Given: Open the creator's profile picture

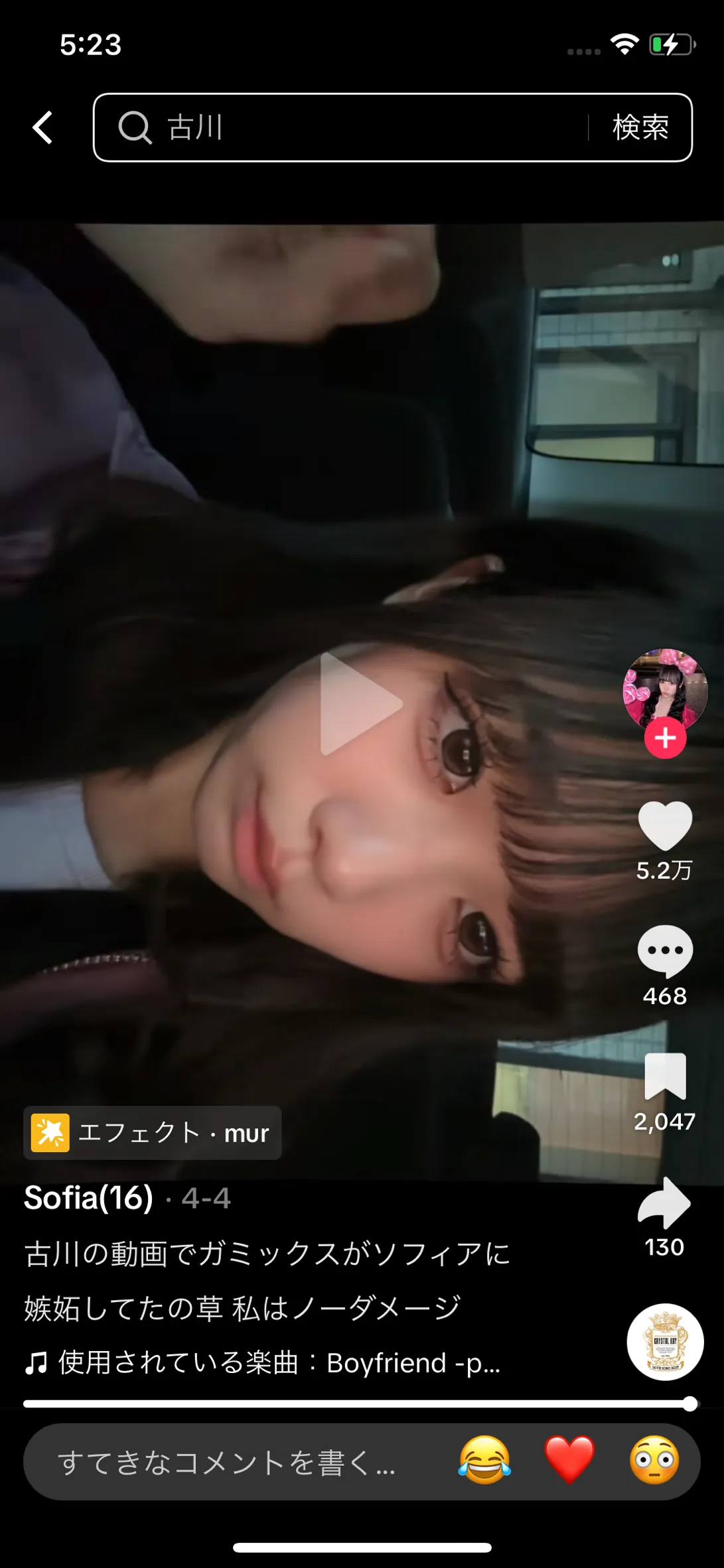Looking at the screenshot, I should (x=665, y=691).
